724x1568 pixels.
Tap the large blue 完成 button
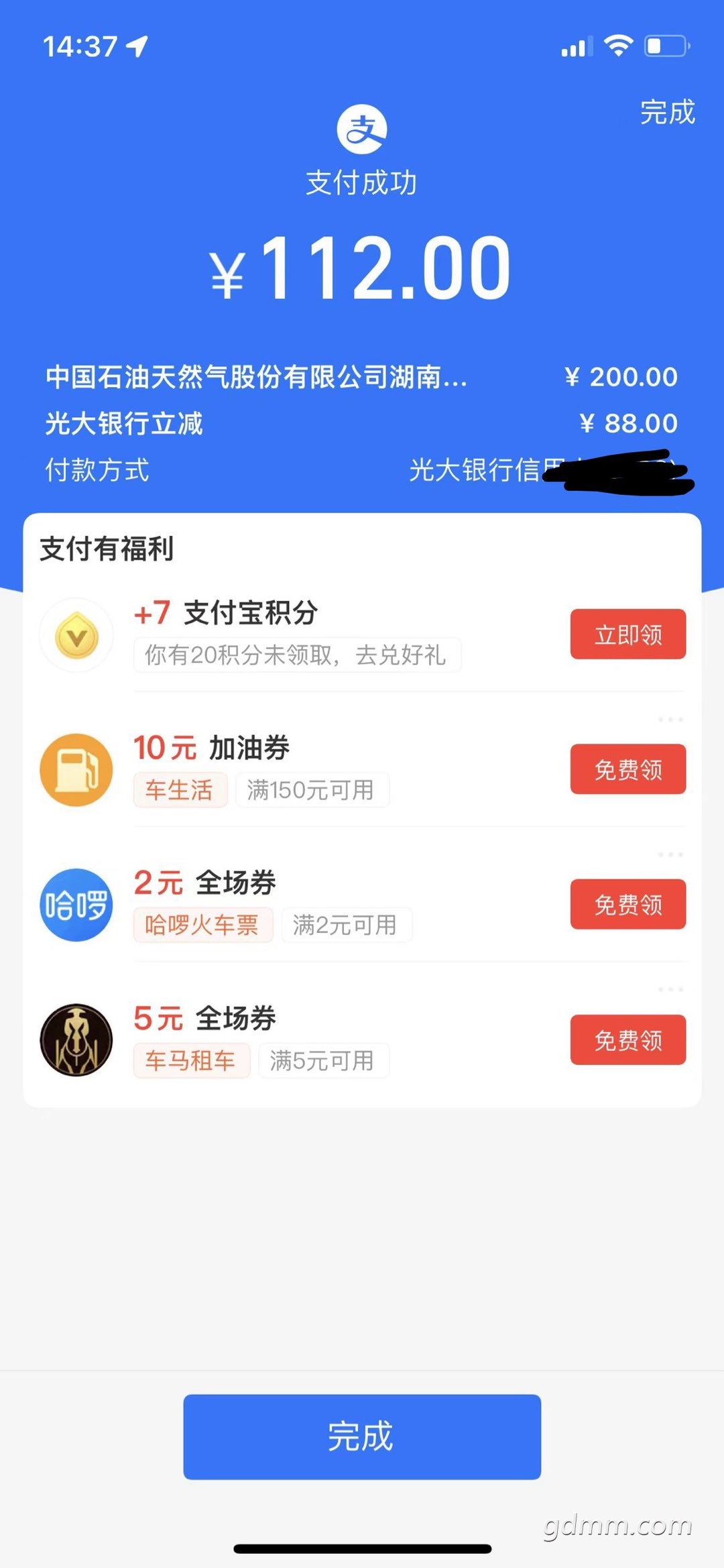(x=362, y=1437)
